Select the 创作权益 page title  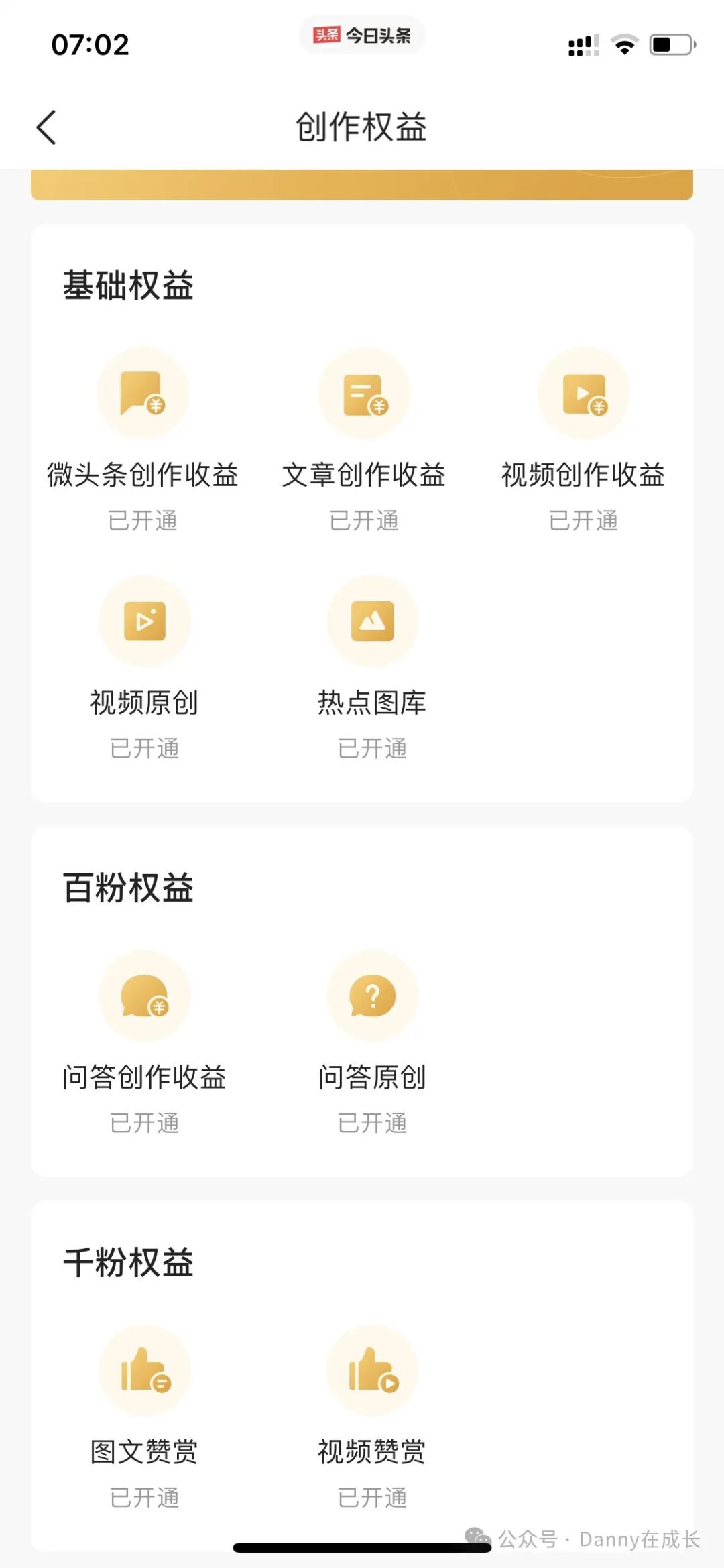[362, 127]
